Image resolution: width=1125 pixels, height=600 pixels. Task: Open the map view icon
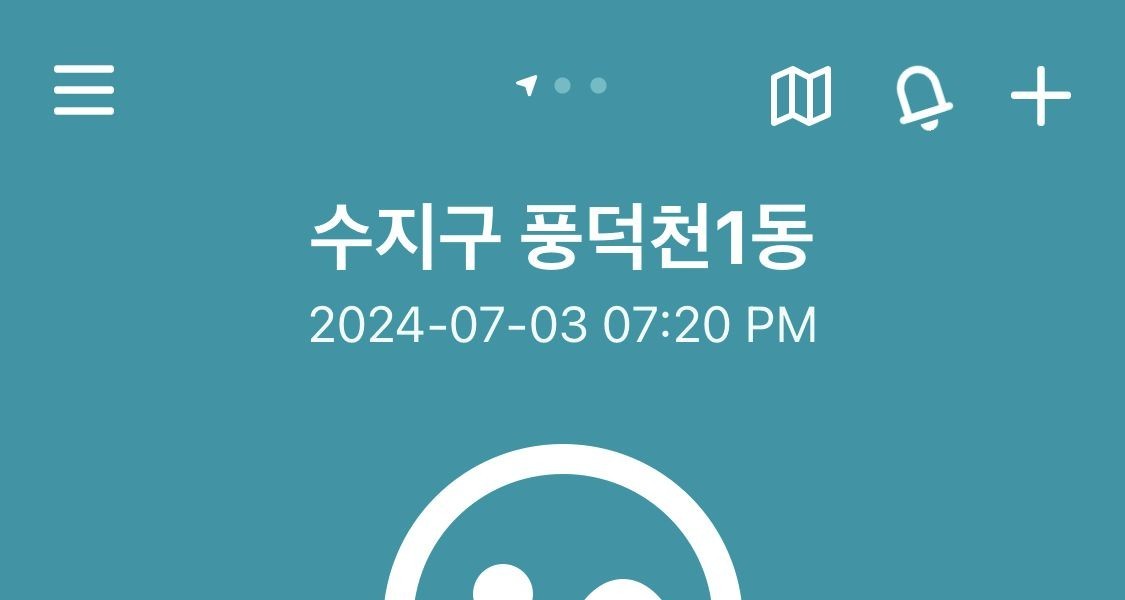[x=800, y=96]
